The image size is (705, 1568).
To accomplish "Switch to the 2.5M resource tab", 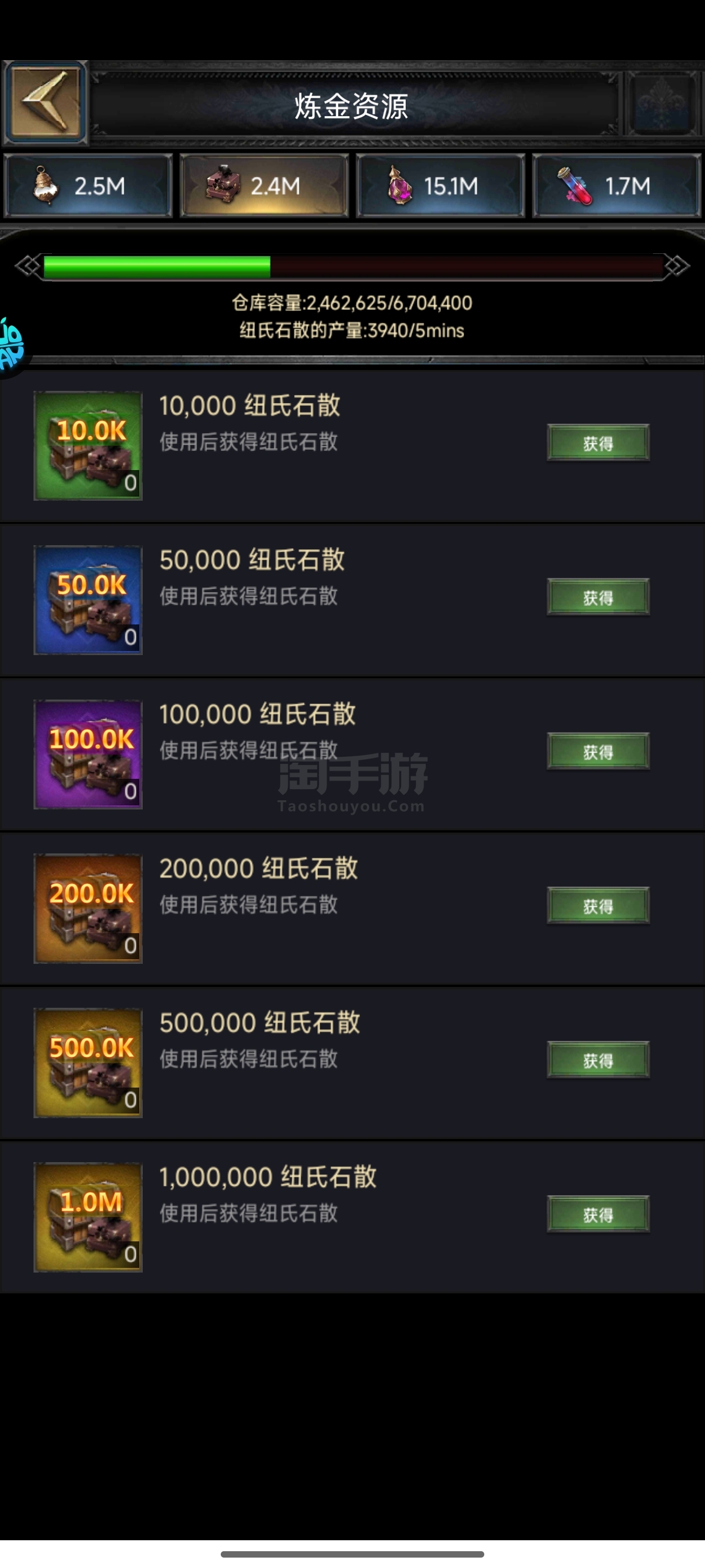I will click(88, 186).
